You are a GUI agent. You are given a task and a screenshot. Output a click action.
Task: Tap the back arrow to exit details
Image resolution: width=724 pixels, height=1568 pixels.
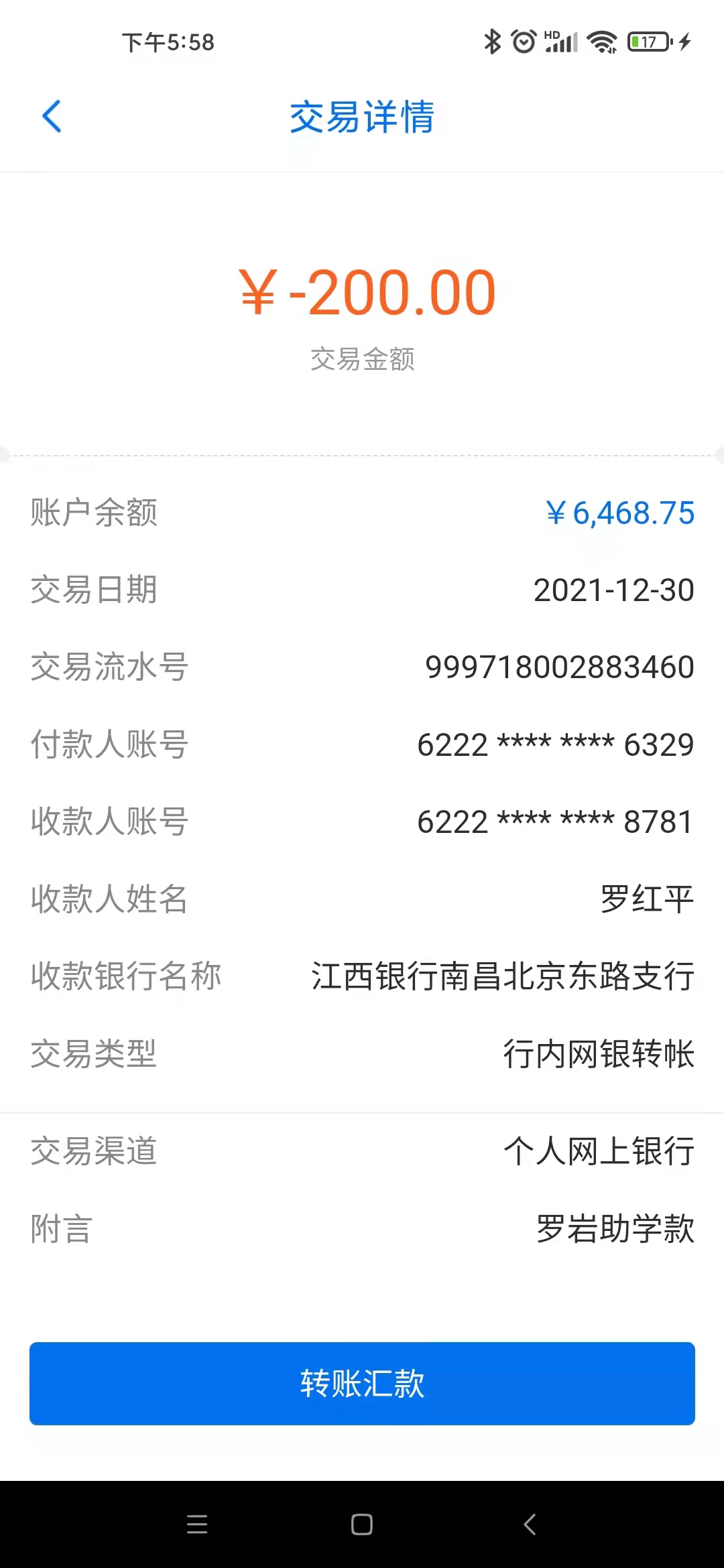pyautogui.click(x=52, y=117)
